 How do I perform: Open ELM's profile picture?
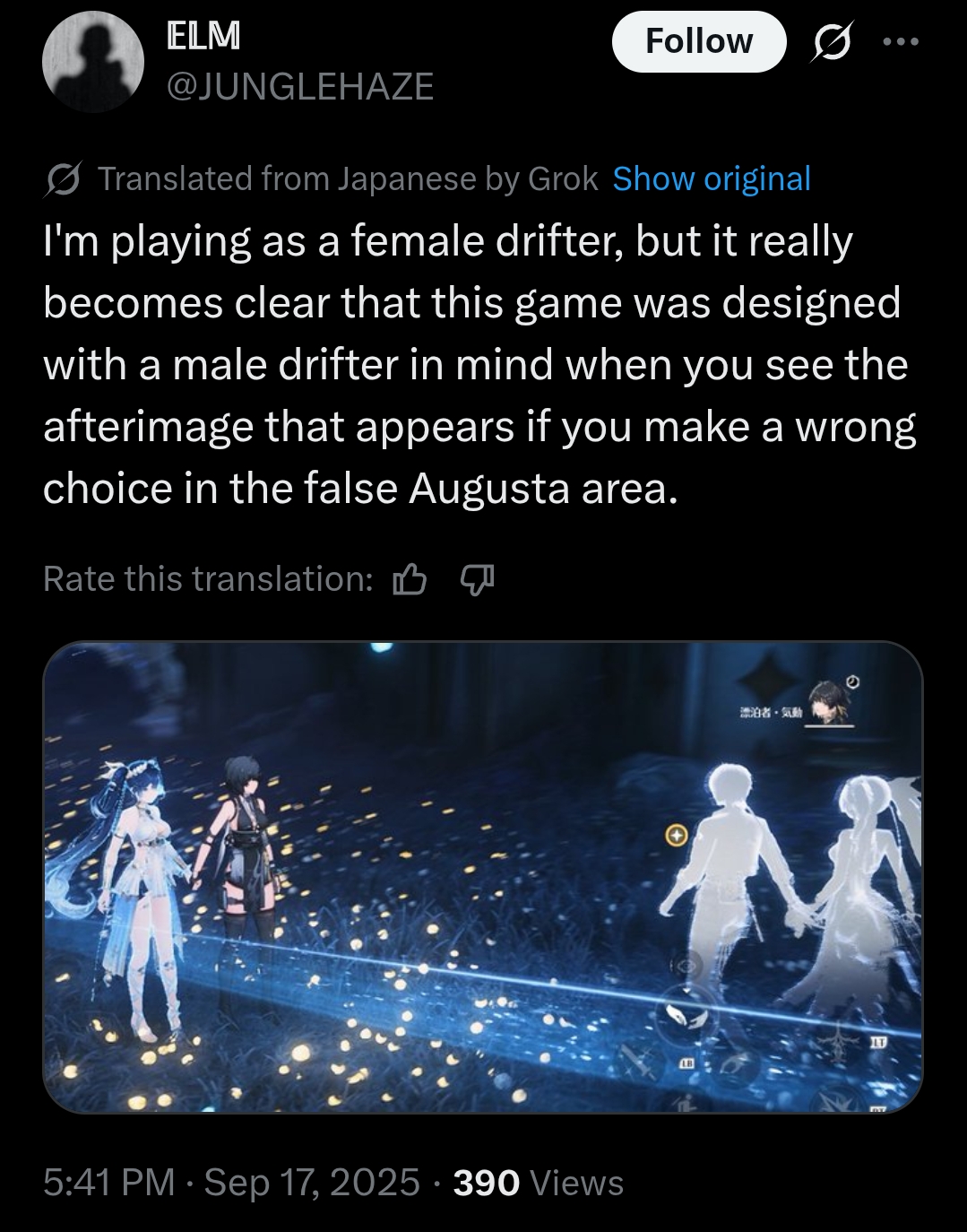click(93, 62)
